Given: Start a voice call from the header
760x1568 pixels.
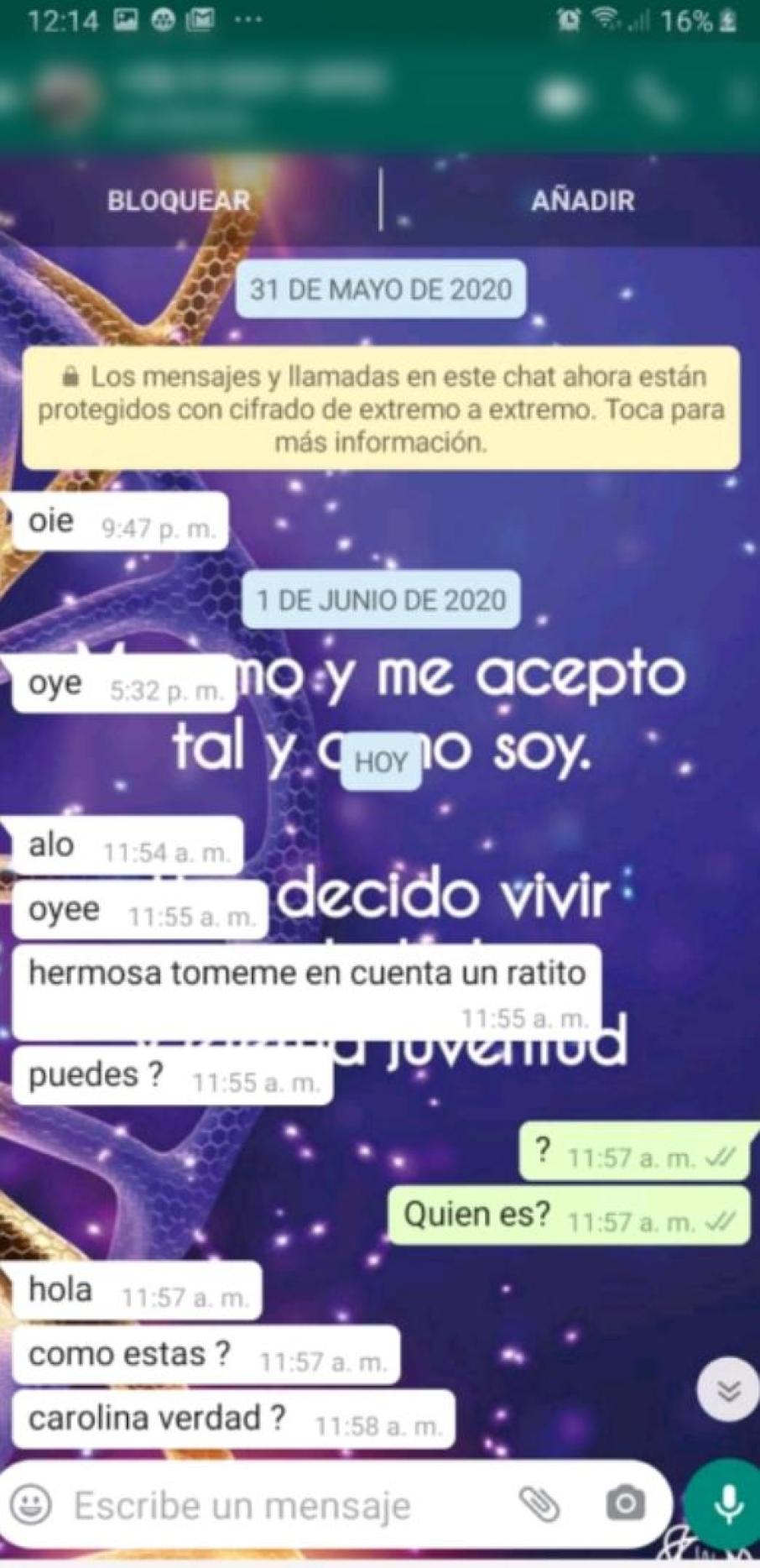Looking at the screenshot, I should pyautogui.click(x=656, y=98).
